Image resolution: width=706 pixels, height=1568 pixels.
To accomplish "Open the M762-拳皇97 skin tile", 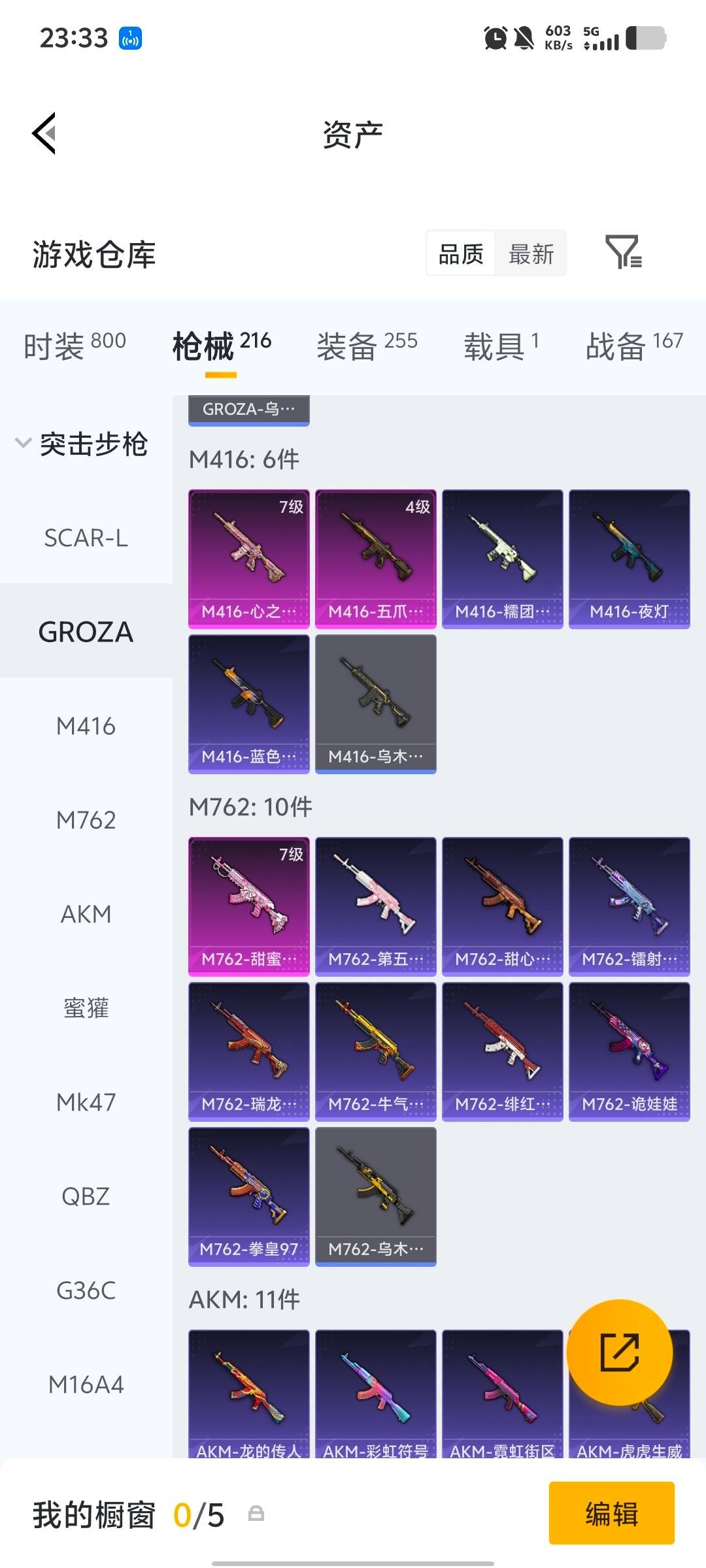I will tap(248, 1196).
